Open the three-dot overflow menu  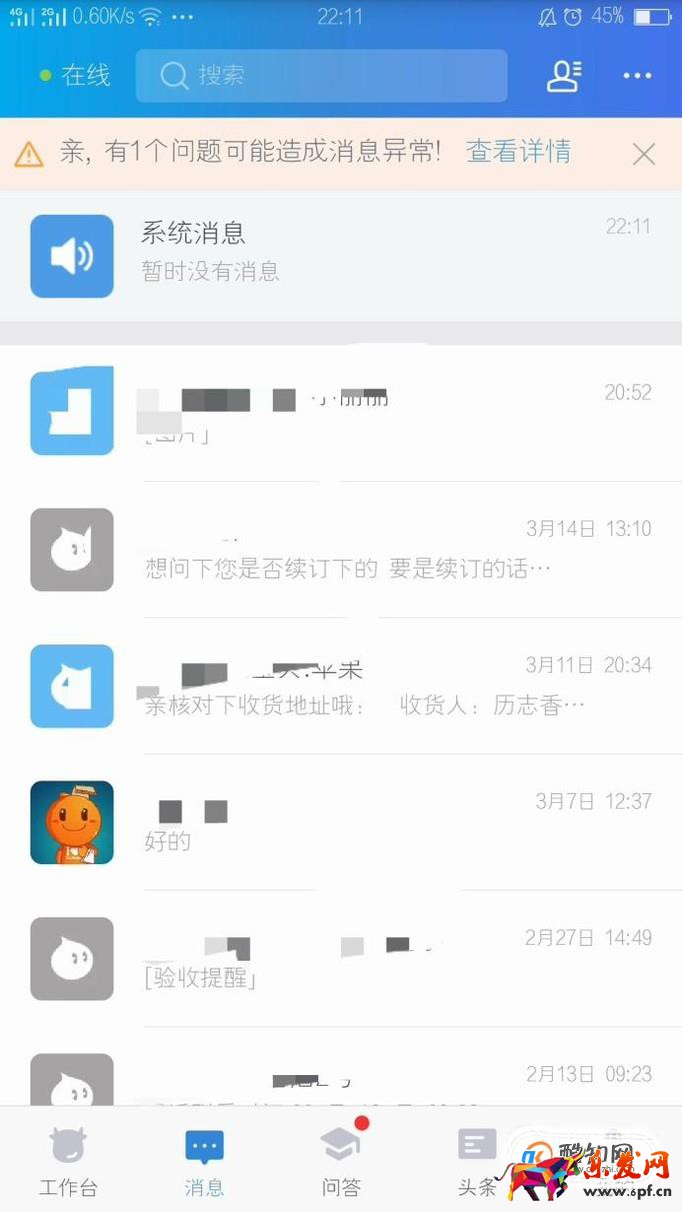point(637,76)
